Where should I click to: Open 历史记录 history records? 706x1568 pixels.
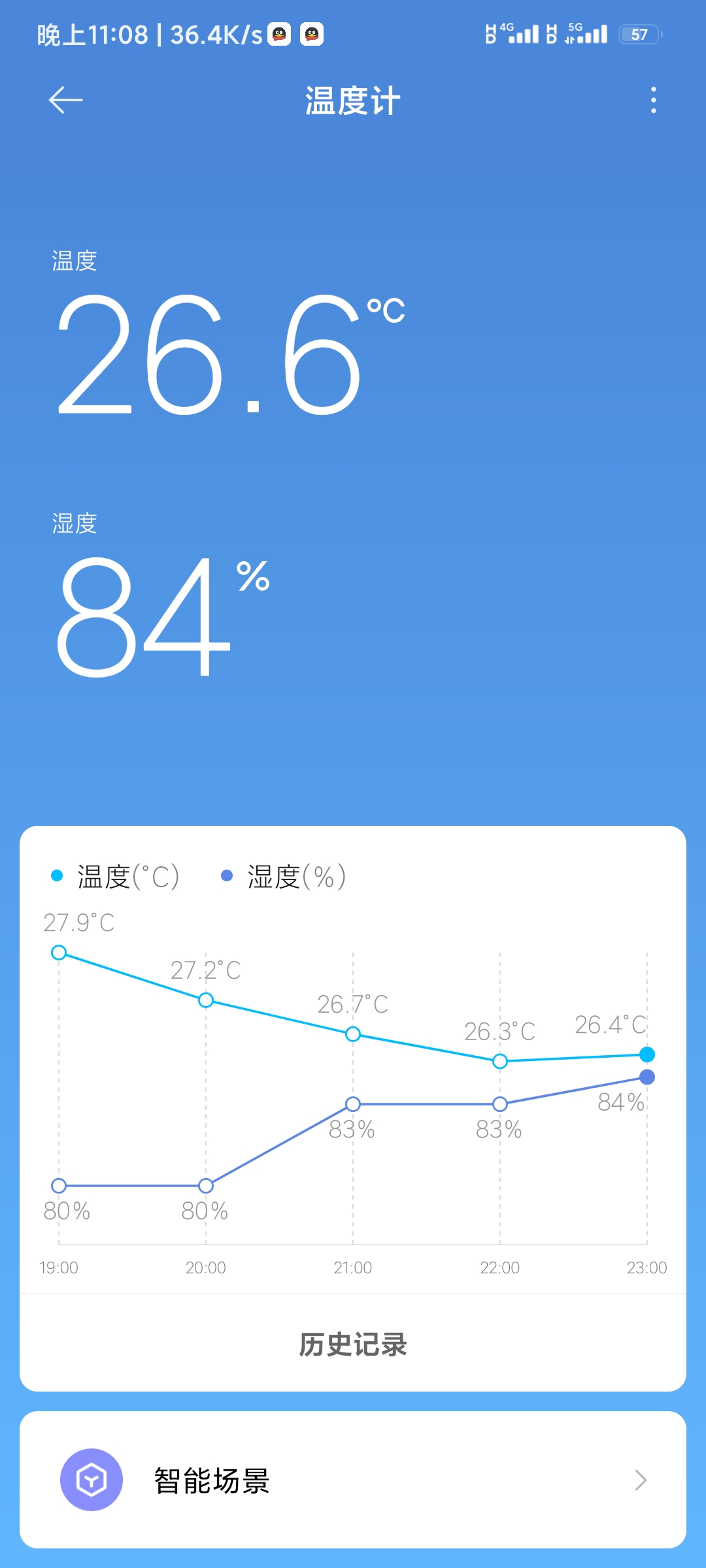pos(353,1344)
